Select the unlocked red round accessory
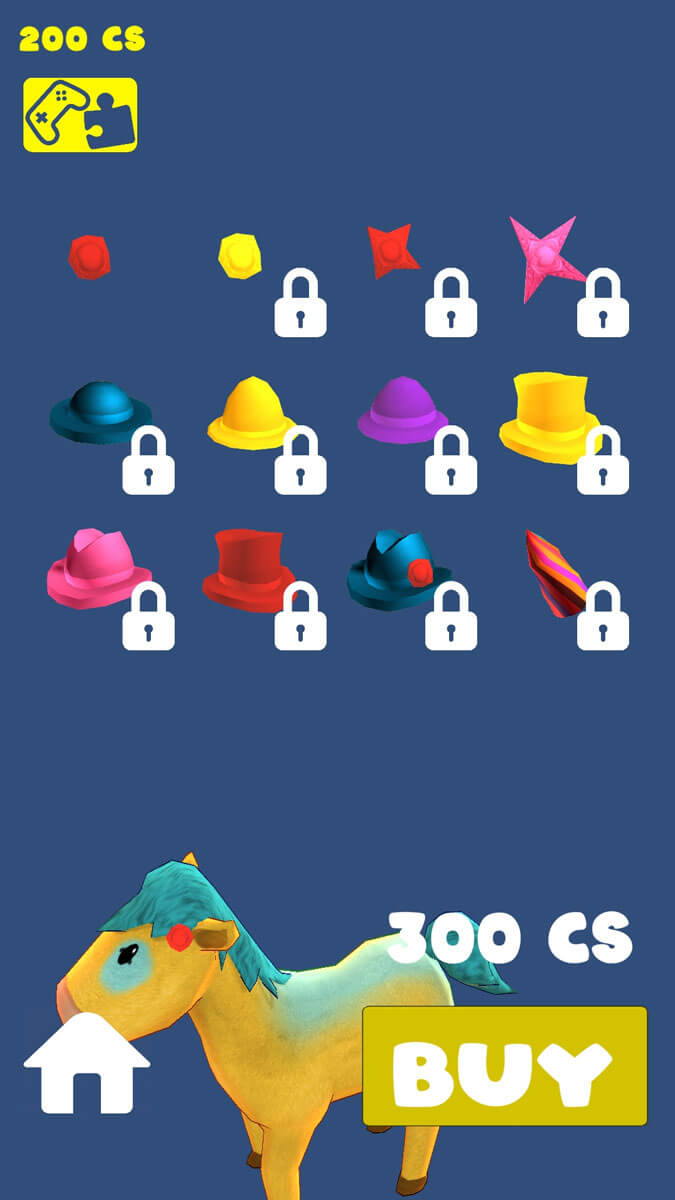The height and width of the screenshot is (1200, 675). coord(89,257)
